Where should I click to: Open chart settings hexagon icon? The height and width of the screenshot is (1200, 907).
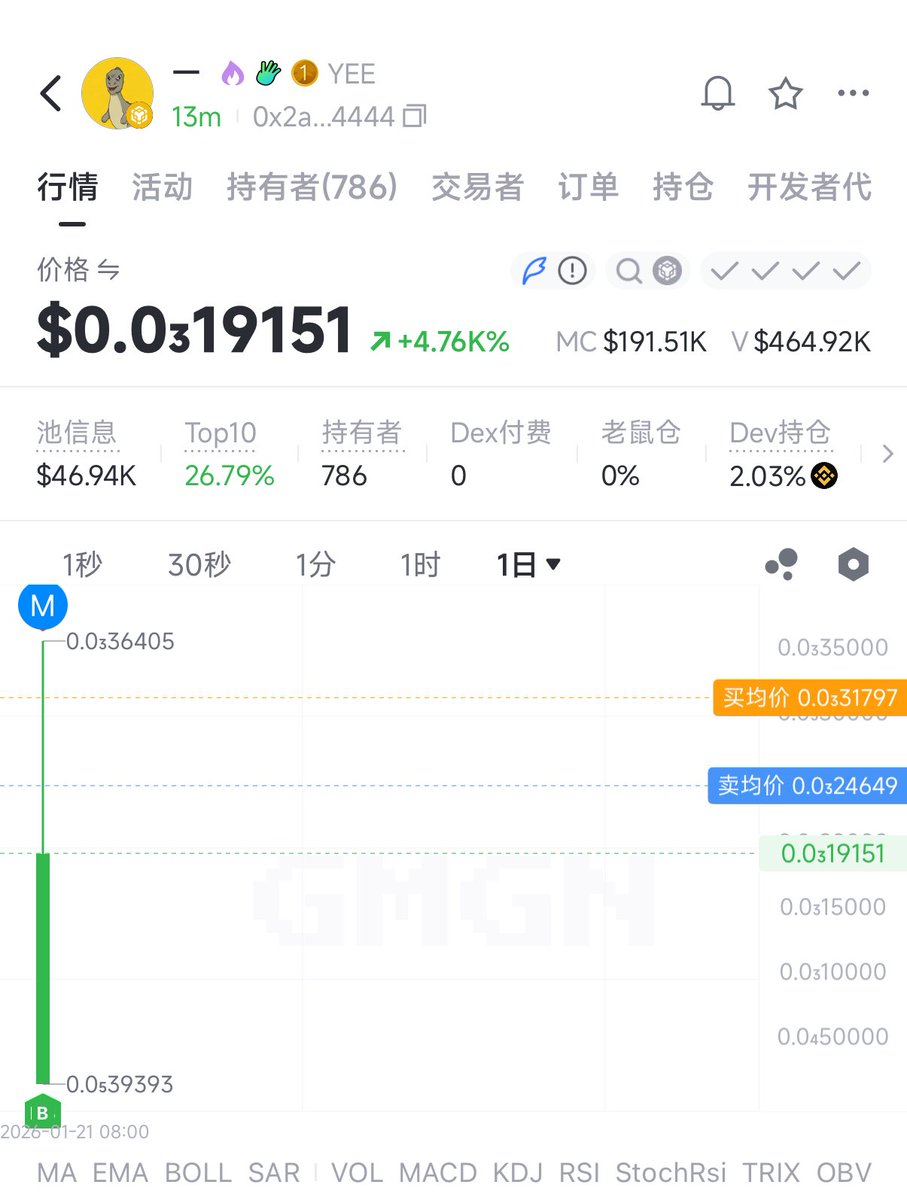pos(853,565)
